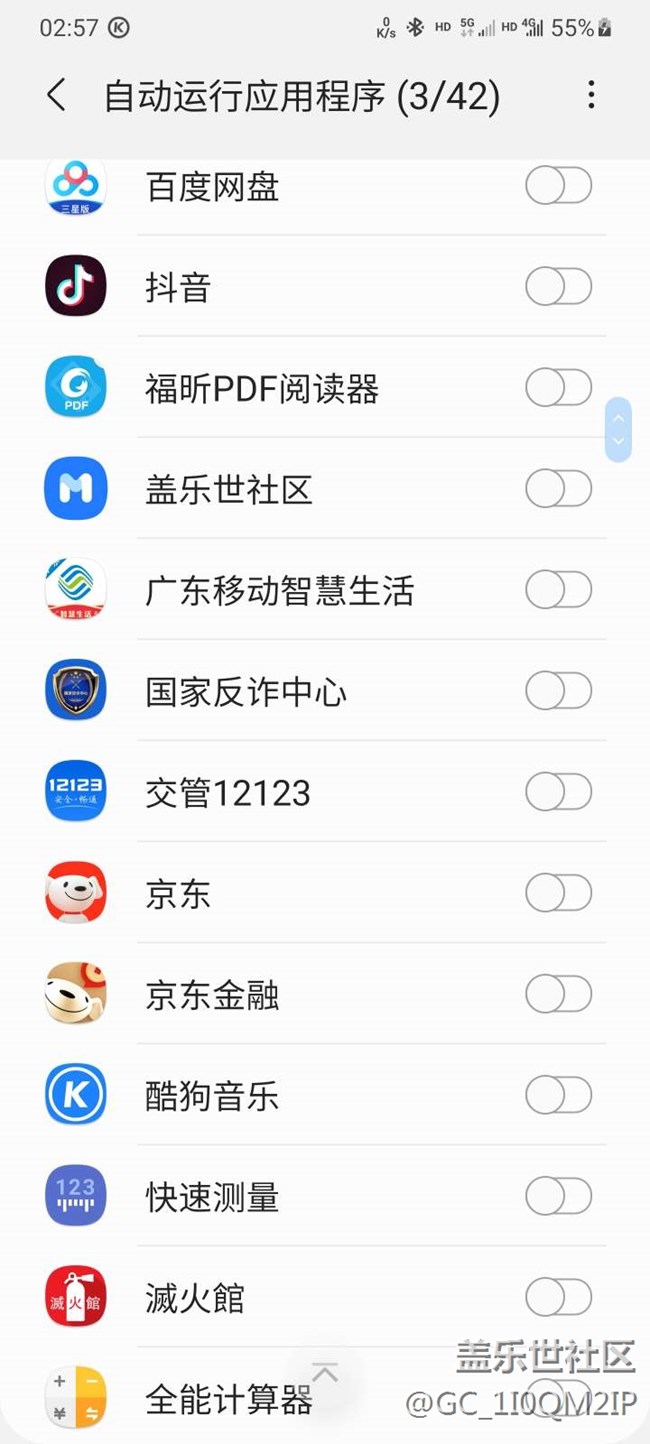Viewport: 650px width, 1444px height.
Task: Toggle auto-run for 福昕PDF阅读器
Action: point(558,388)
